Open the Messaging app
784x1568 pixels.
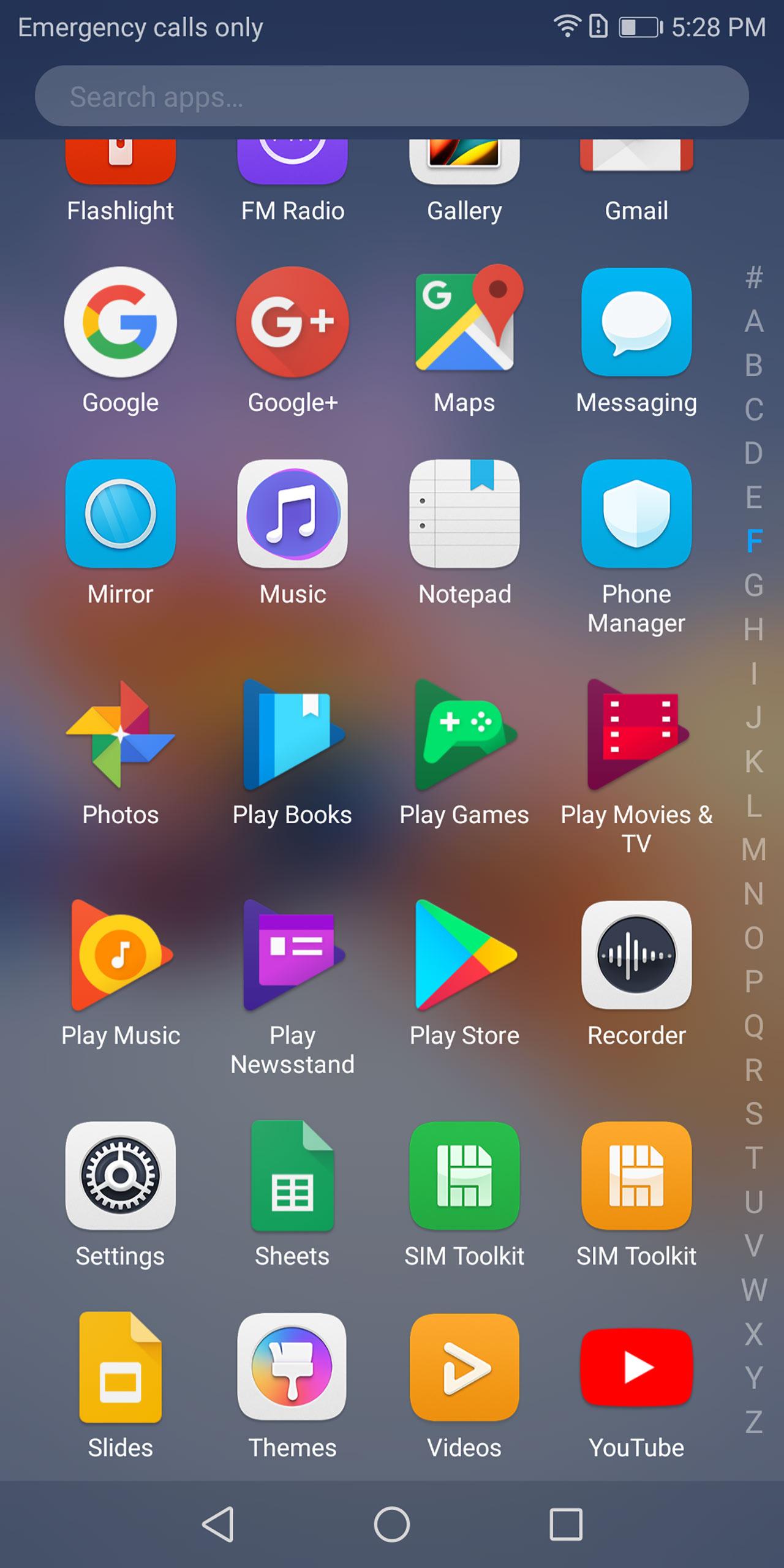coord(636,322)
